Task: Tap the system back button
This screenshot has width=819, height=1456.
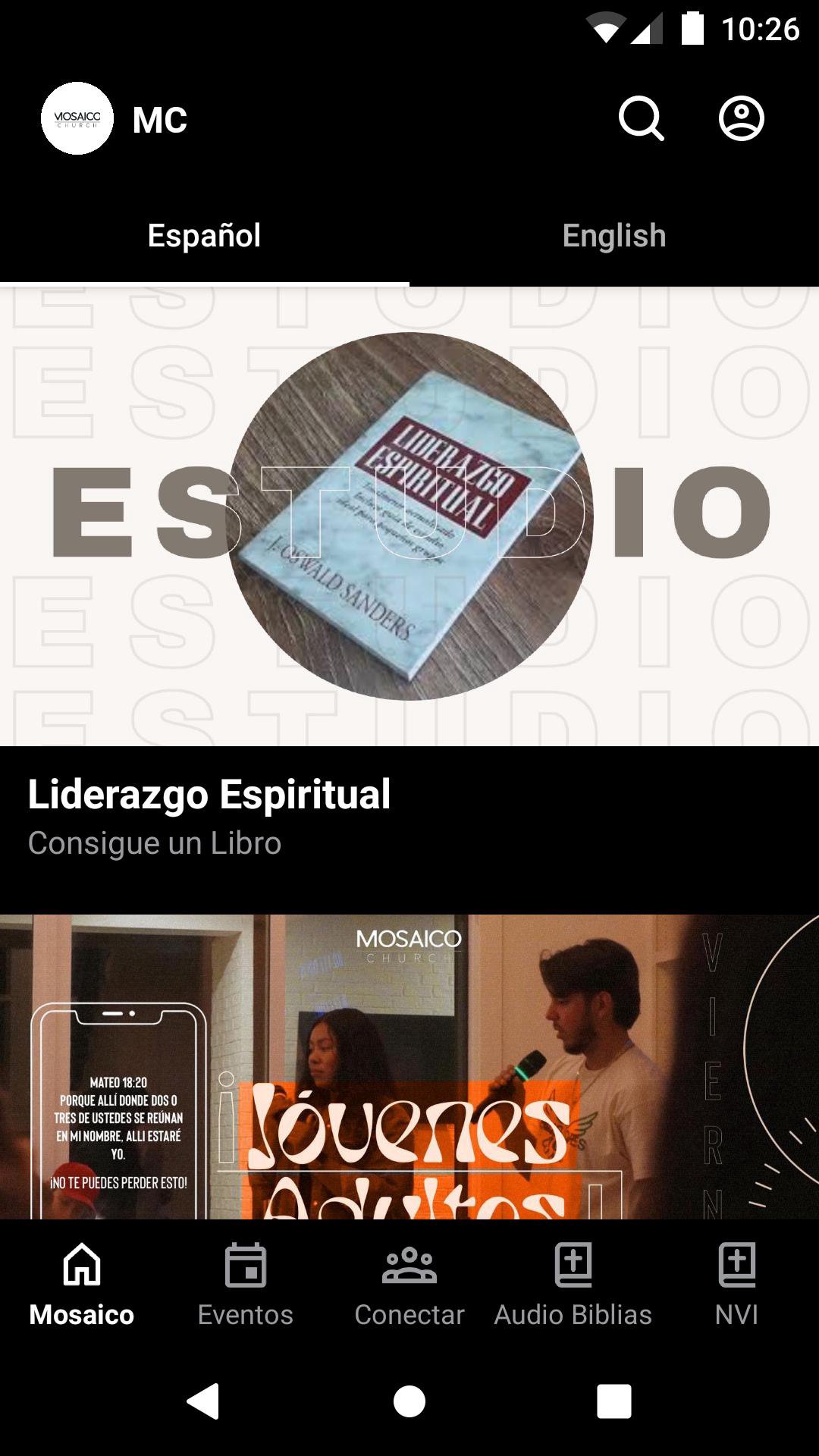Action: coord(203,1401)
